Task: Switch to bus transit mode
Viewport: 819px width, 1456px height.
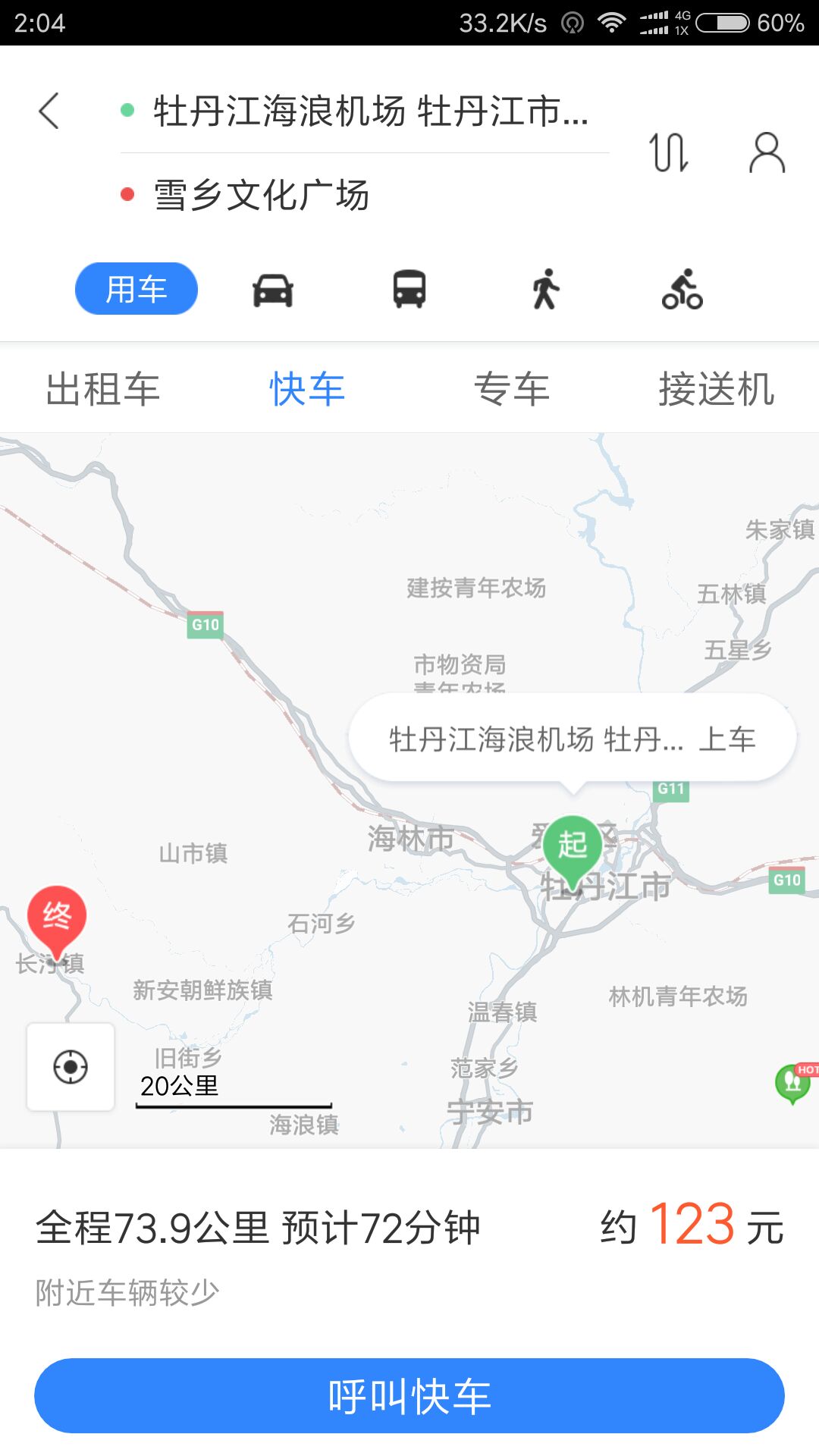Action: coord(409,290)
